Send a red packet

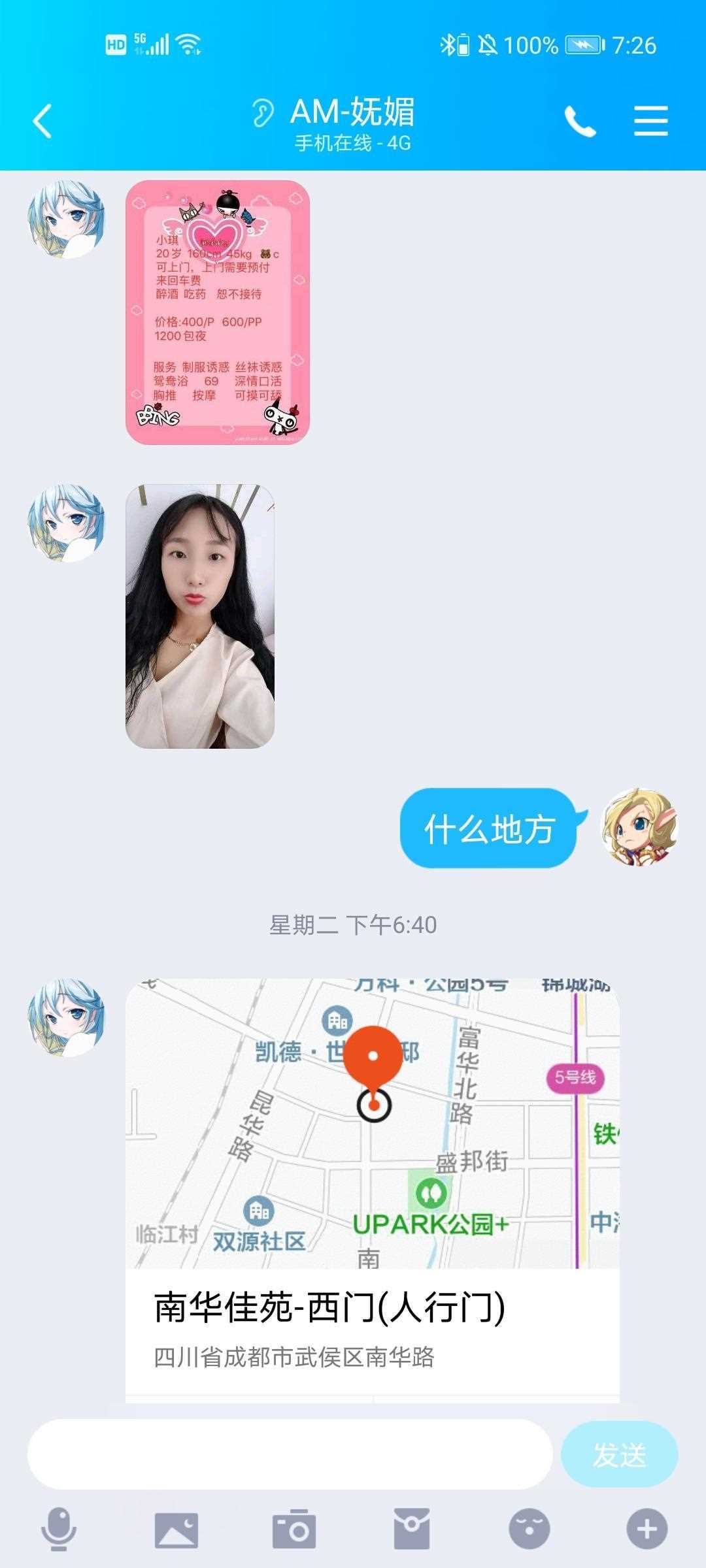[412, 1529]
